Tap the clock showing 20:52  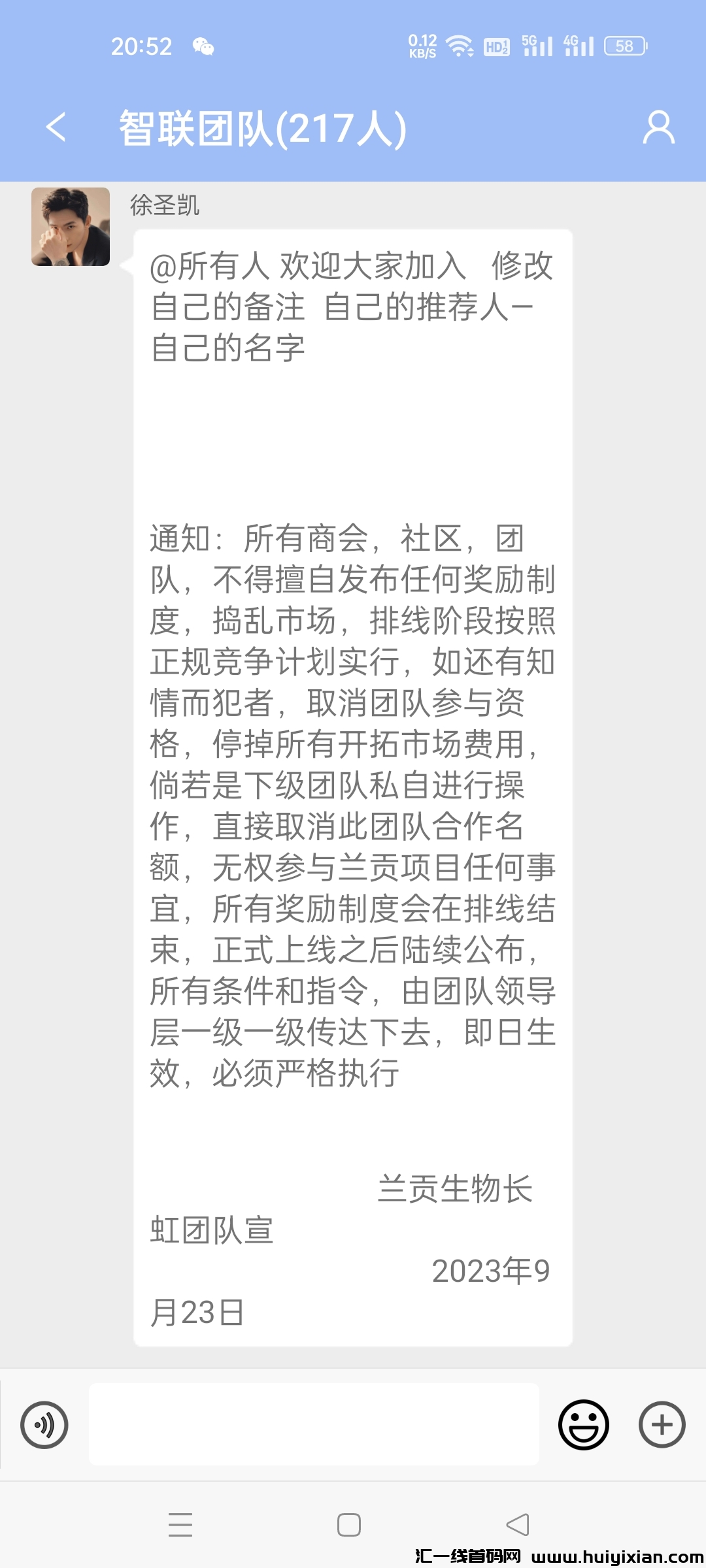(x=141, y=46)
